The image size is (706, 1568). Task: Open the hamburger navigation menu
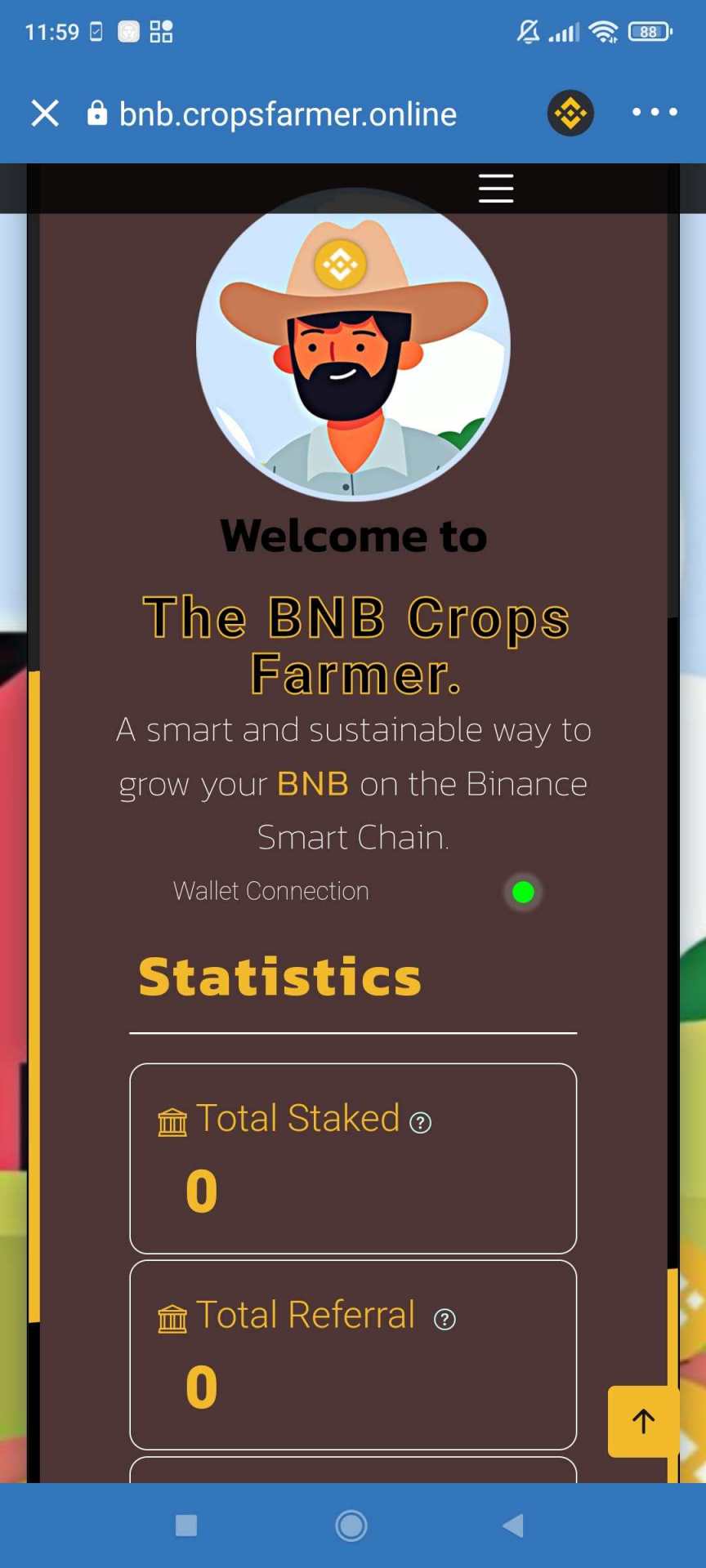[495, 188]
